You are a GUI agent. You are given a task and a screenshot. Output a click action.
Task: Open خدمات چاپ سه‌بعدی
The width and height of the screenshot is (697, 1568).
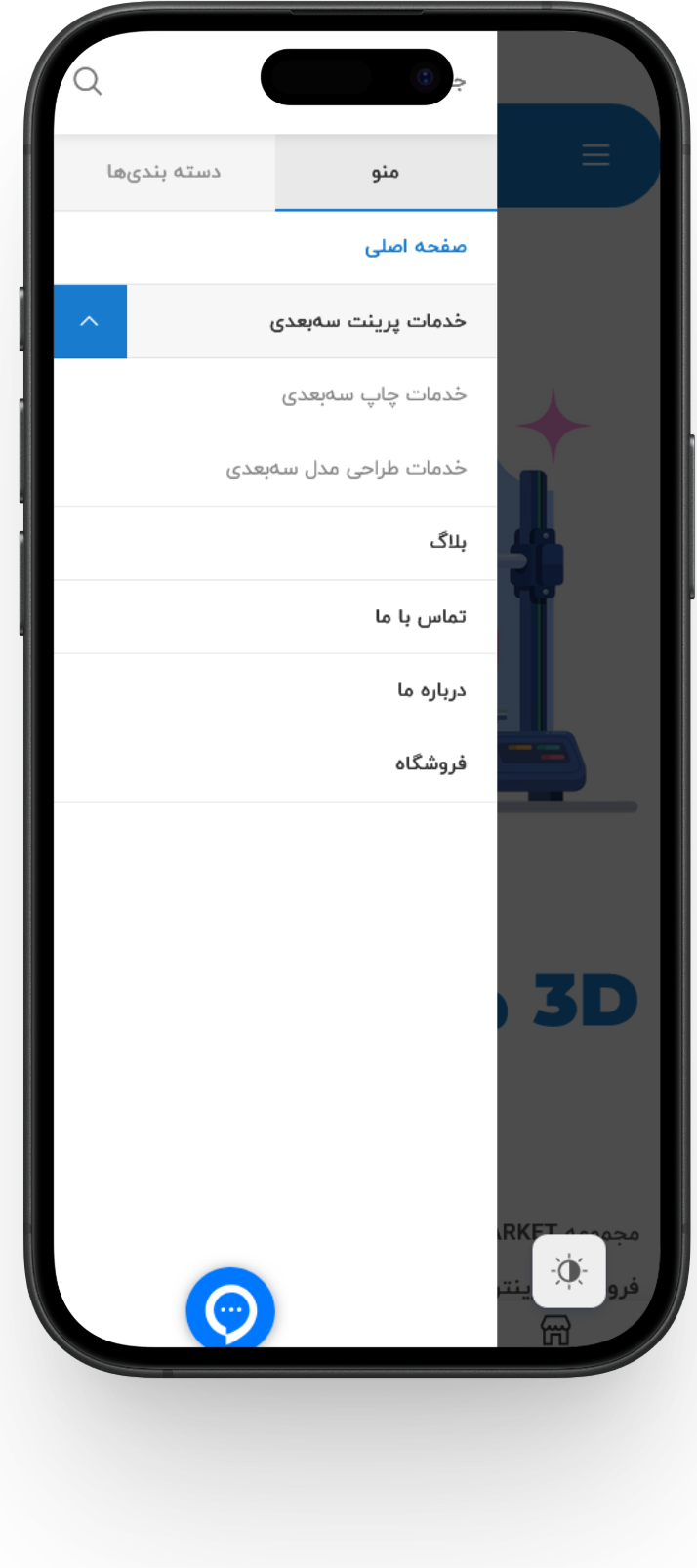coord(374,394)
